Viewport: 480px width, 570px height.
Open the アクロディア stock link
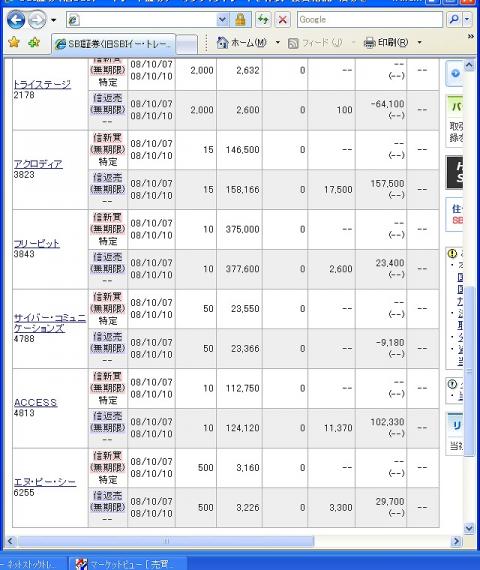(x=38, y=164)
